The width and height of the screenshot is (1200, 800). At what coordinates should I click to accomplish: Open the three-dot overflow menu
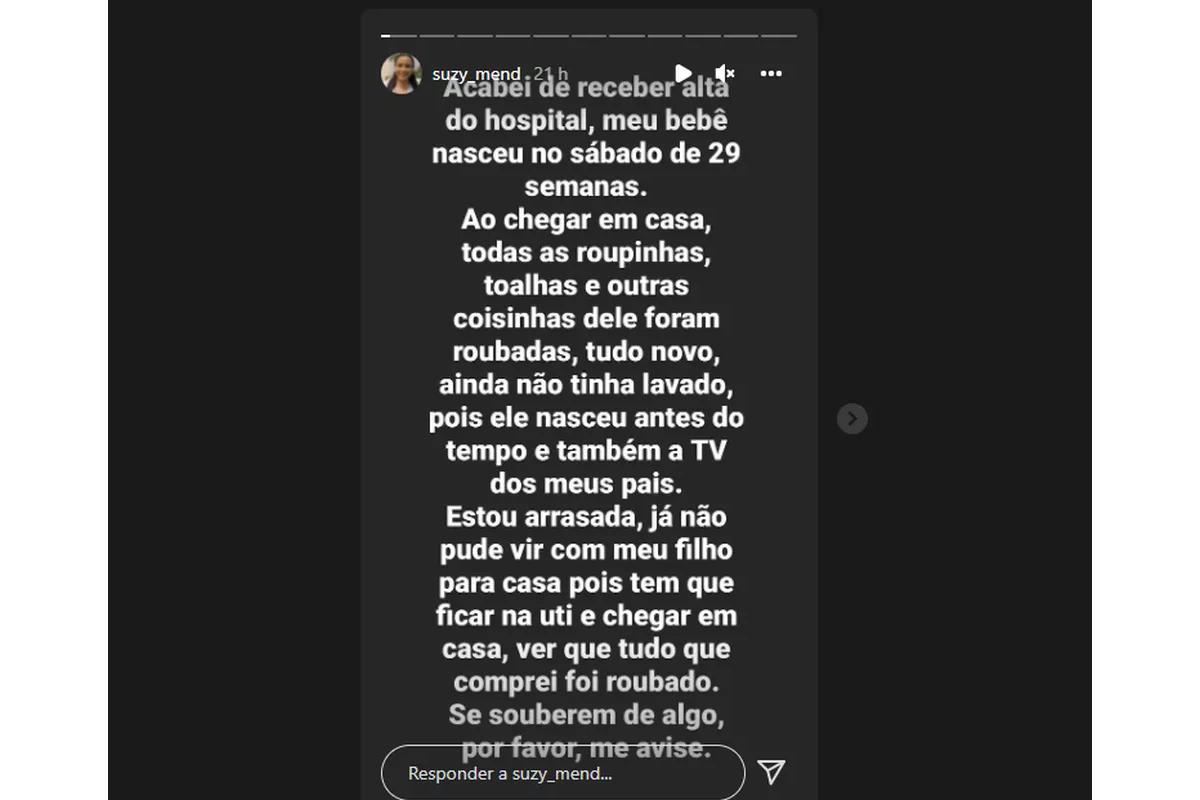771,73
